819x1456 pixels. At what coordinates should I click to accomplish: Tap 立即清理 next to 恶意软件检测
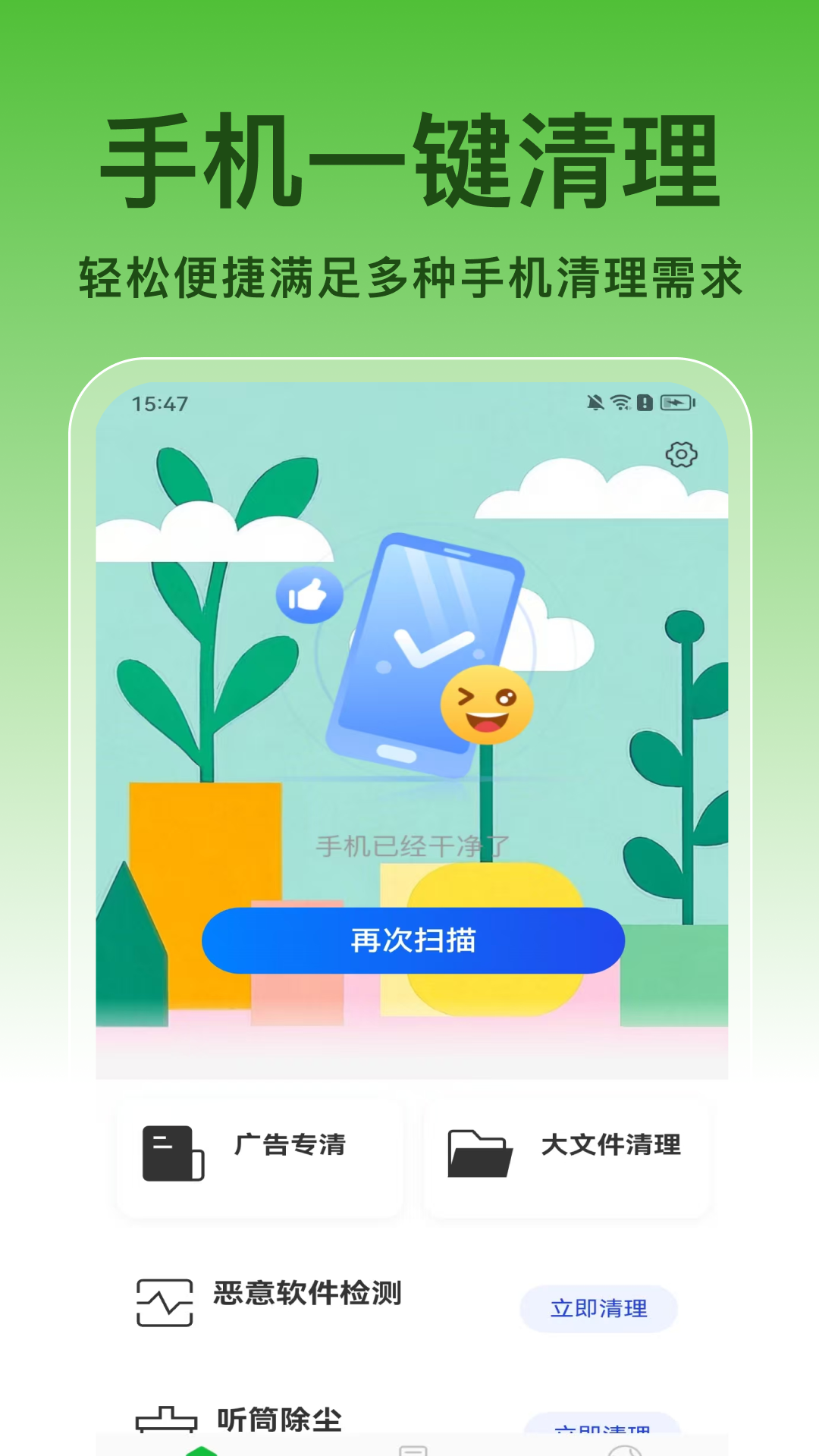598,1310
